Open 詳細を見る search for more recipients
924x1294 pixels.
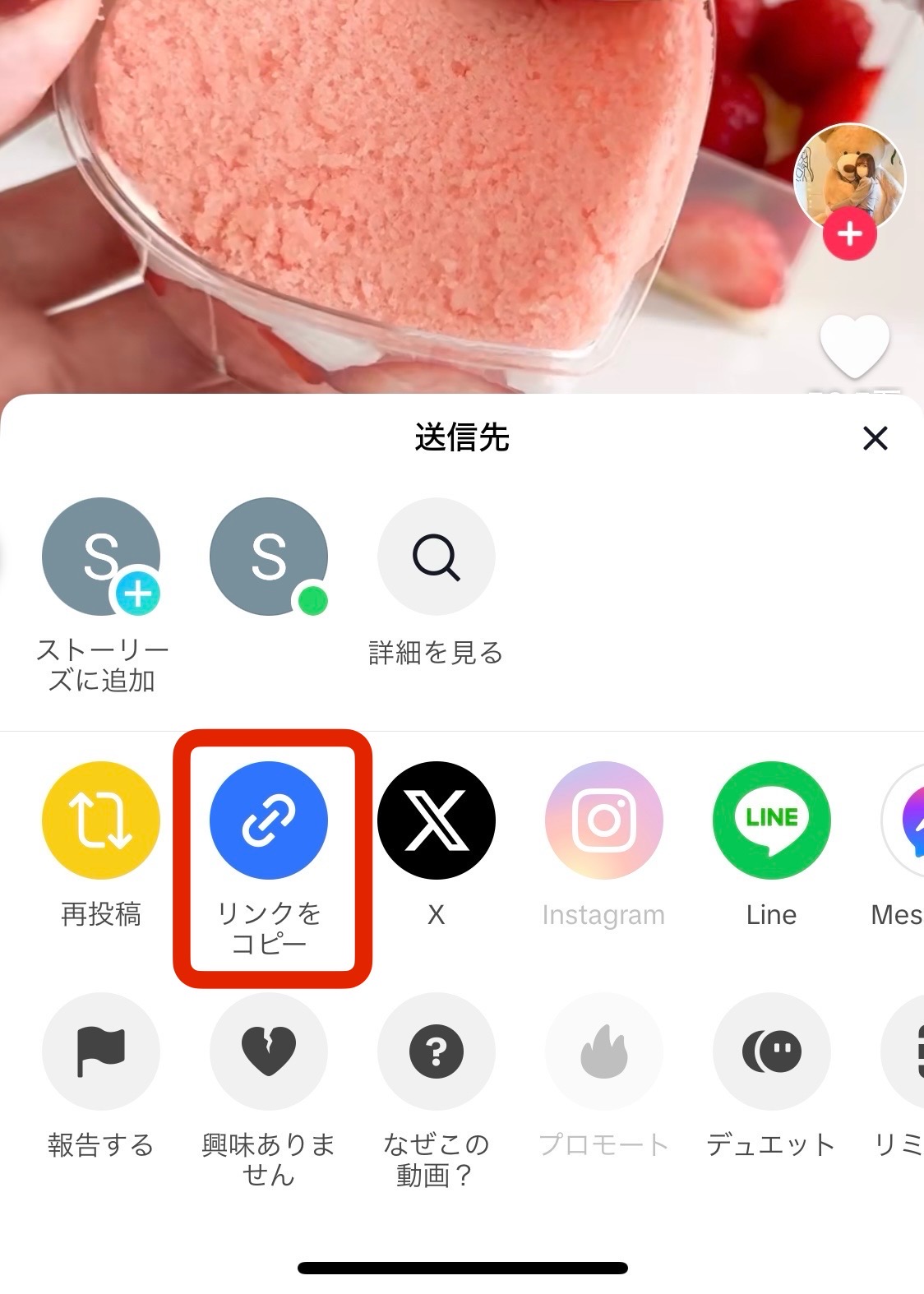coord(436,557)
